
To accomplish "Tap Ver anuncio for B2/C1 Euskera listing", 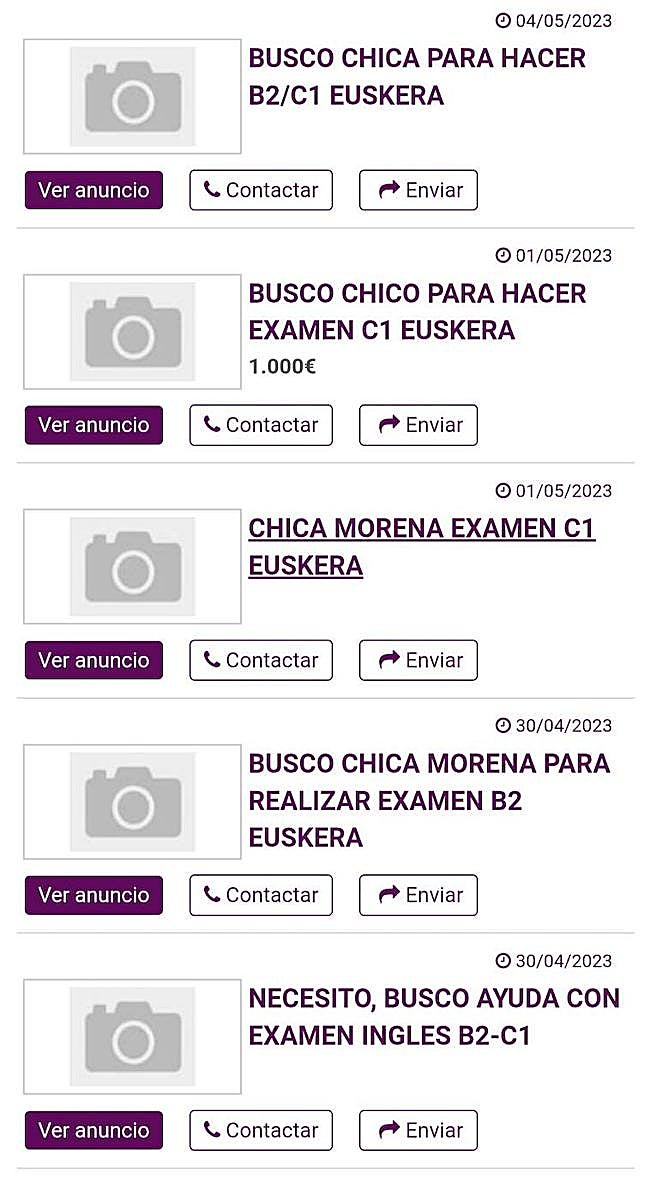I will 94,190.
